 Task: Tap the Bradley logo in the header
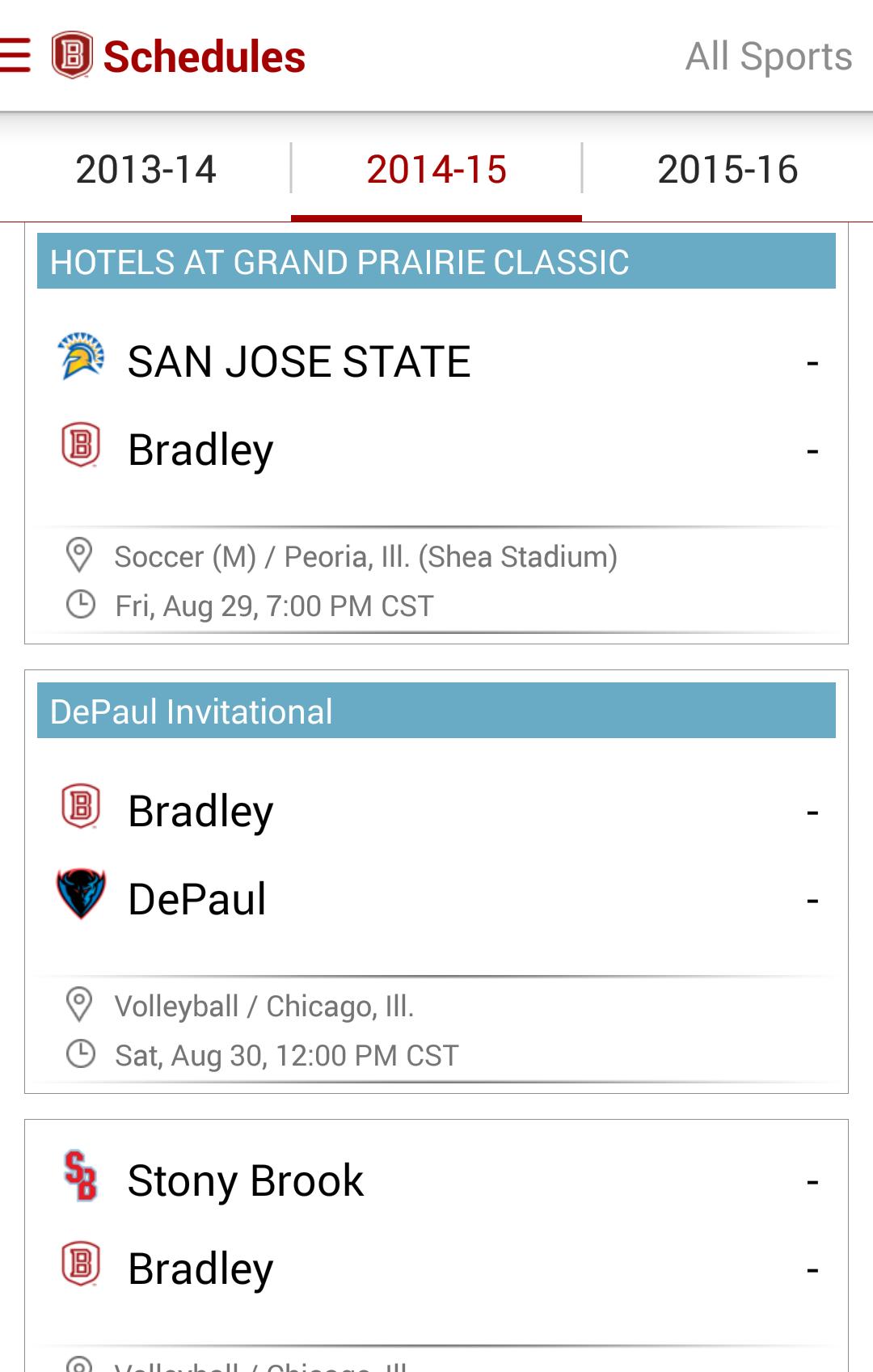(72, 54)
